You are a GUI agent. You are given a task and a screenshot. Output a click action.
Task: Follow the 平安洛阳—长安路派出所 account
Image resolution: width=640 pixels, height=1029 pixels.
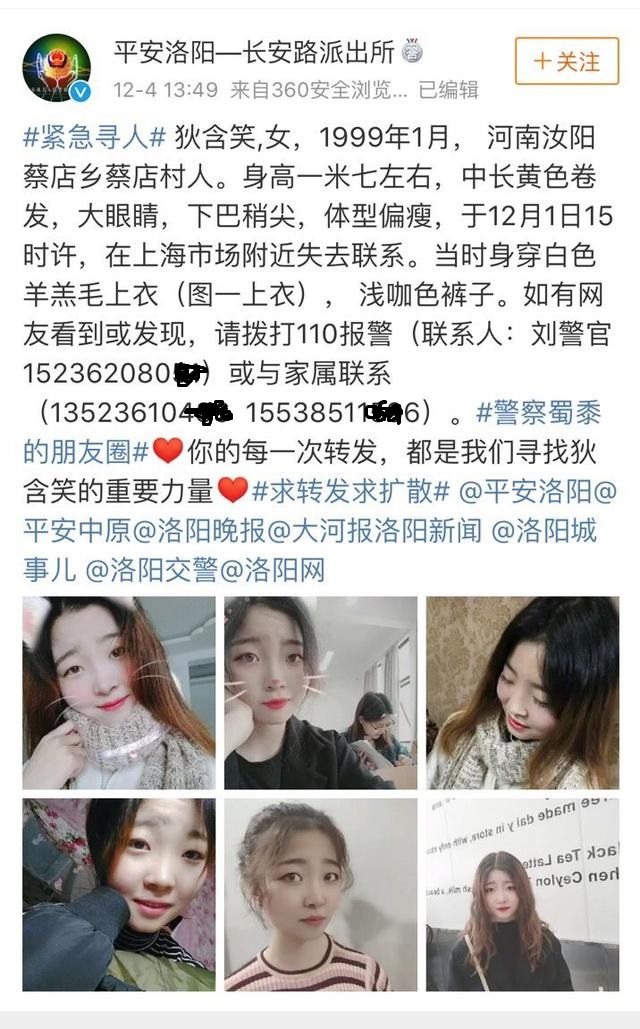click(x=567, y=62)
